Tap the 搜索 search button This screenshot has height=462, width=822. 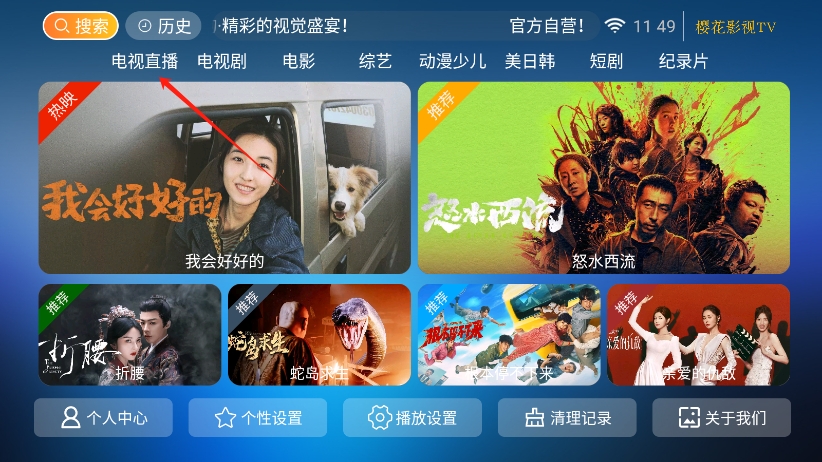point(81,26)
